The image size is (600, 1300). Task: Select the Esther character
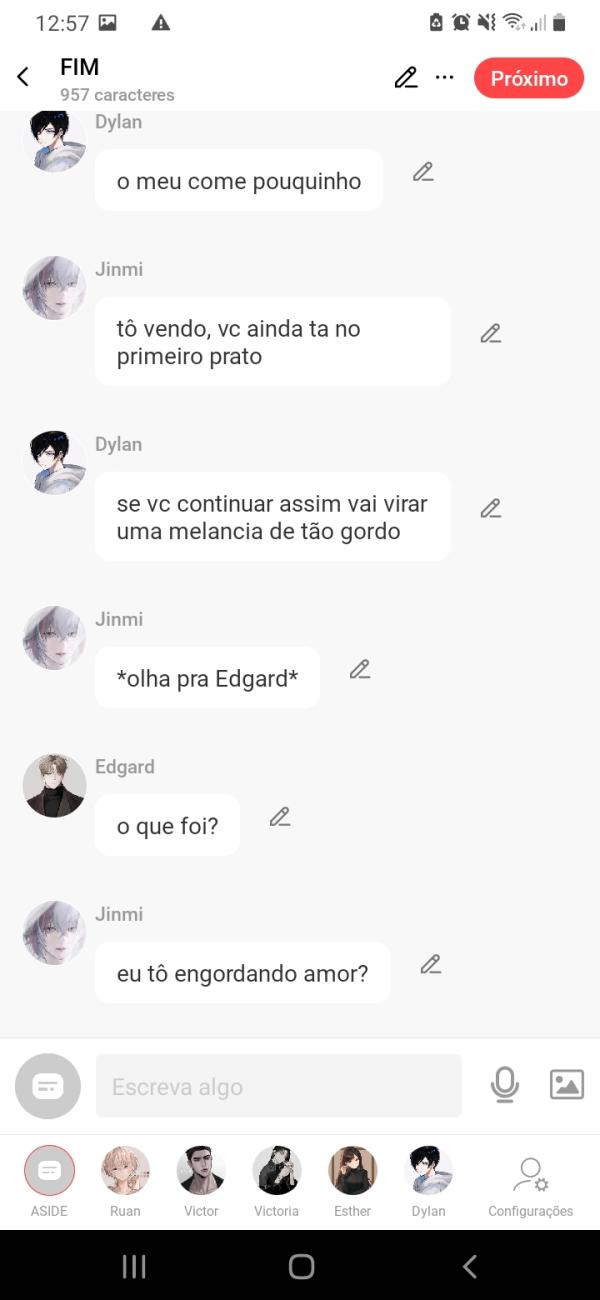tap(353, 1171)
